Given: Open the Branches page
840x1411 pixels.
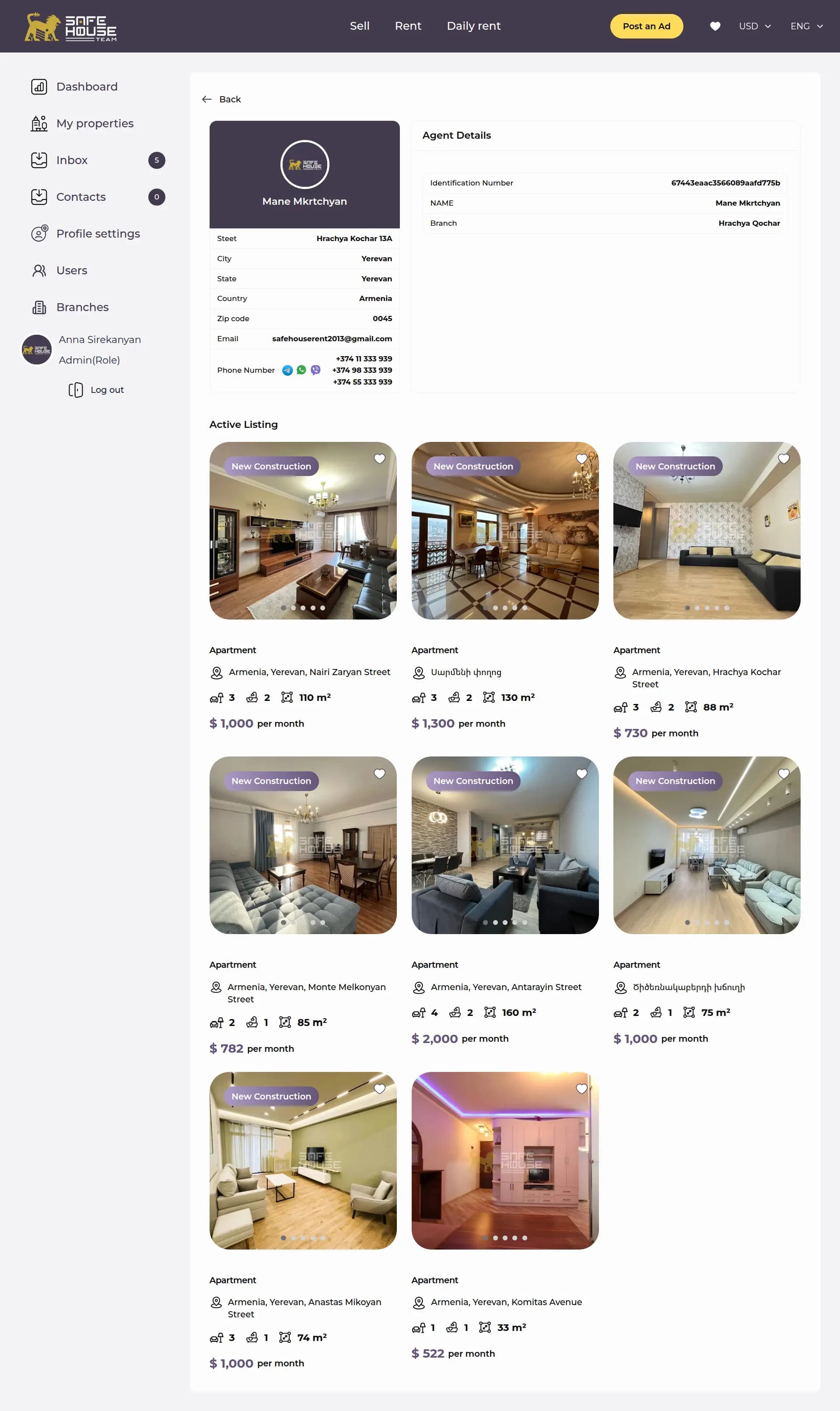Looking at the screenshot, I should click(x=82, y=307).
